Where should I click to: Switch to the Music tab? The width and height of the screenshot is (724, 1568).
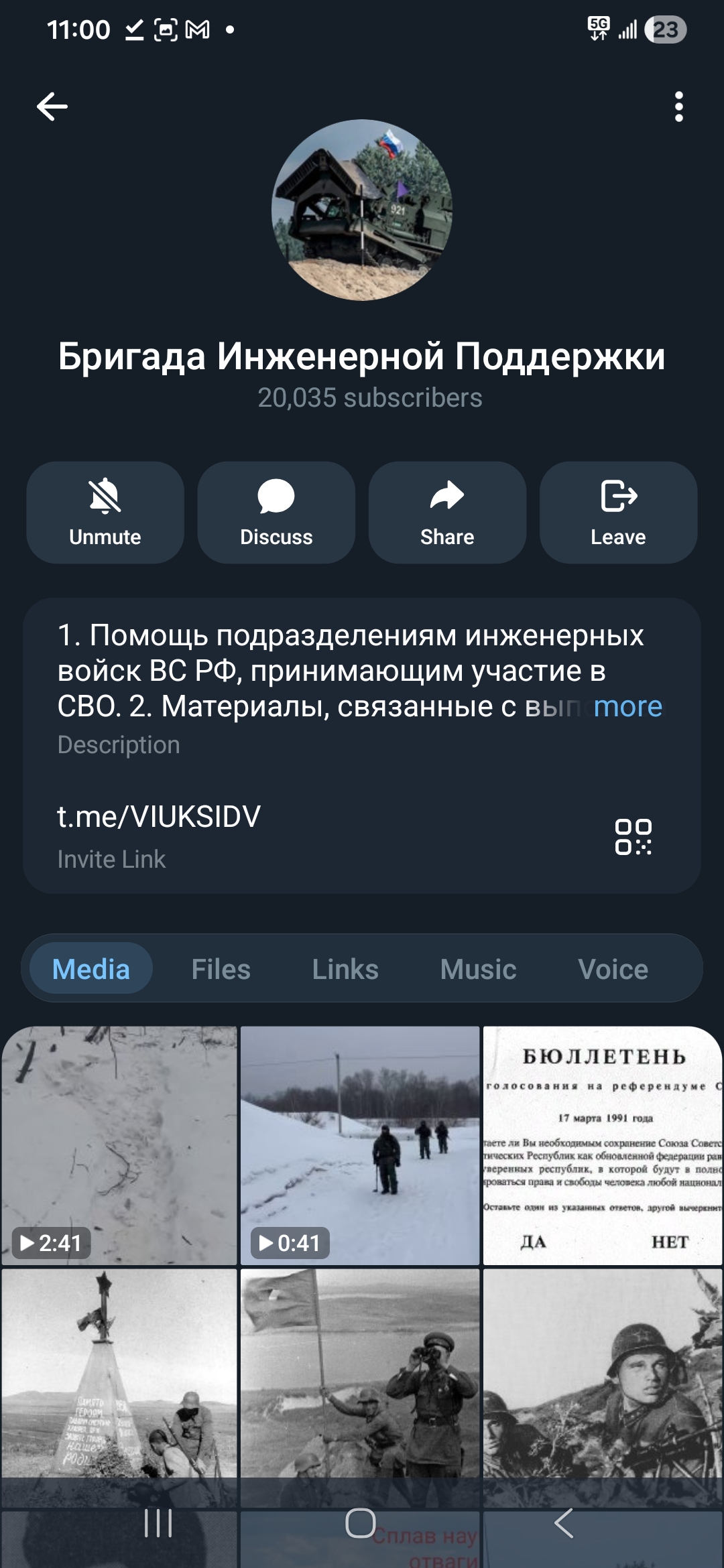[x=478, y=969]
